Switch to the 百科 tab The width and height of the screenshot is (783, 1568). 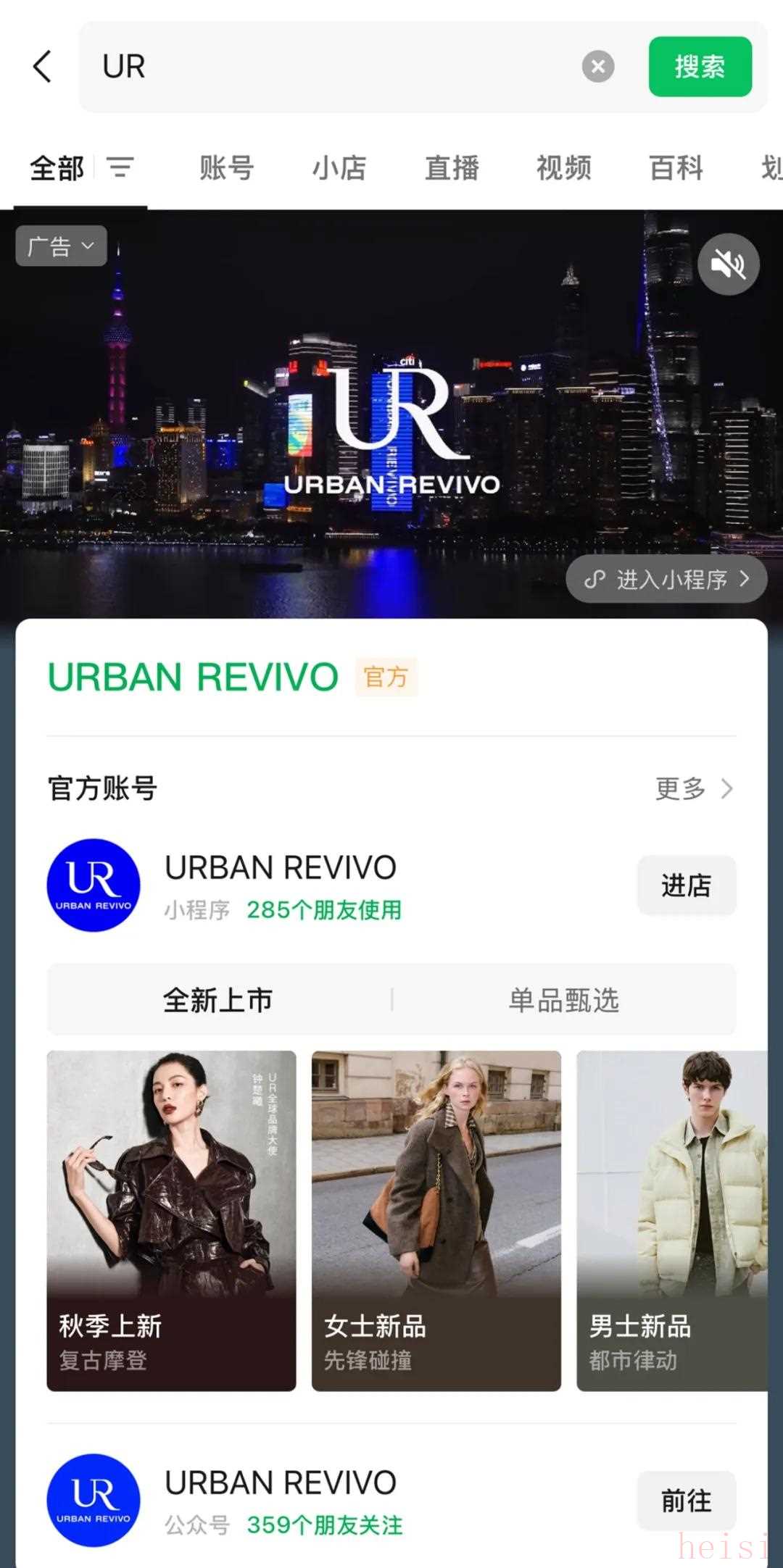tap(676, 168)
